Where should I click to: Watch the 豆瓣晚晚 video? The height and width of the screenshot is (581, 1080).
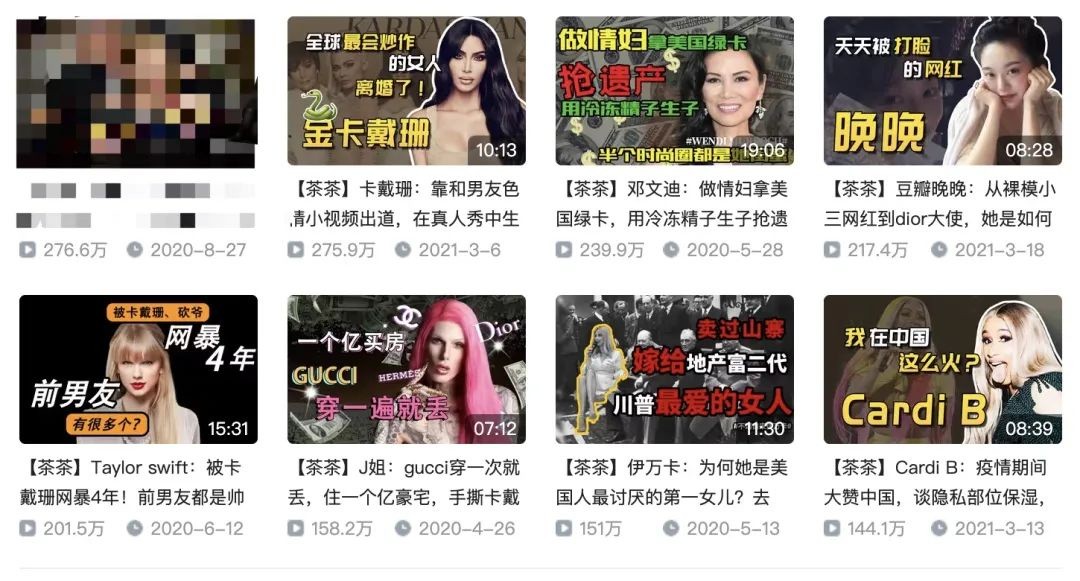[x=942, y=91]
